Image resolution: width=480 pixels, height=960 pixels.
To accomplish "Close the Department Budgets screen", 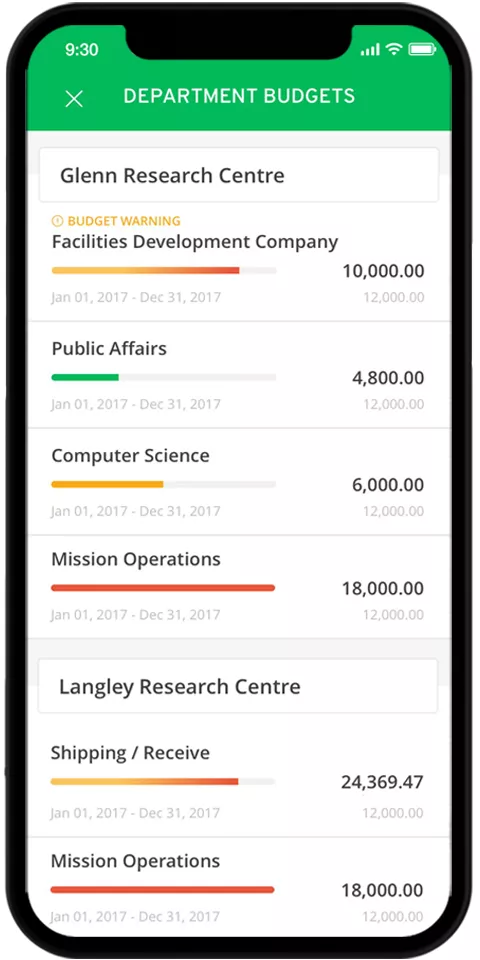I will [74, 99].
